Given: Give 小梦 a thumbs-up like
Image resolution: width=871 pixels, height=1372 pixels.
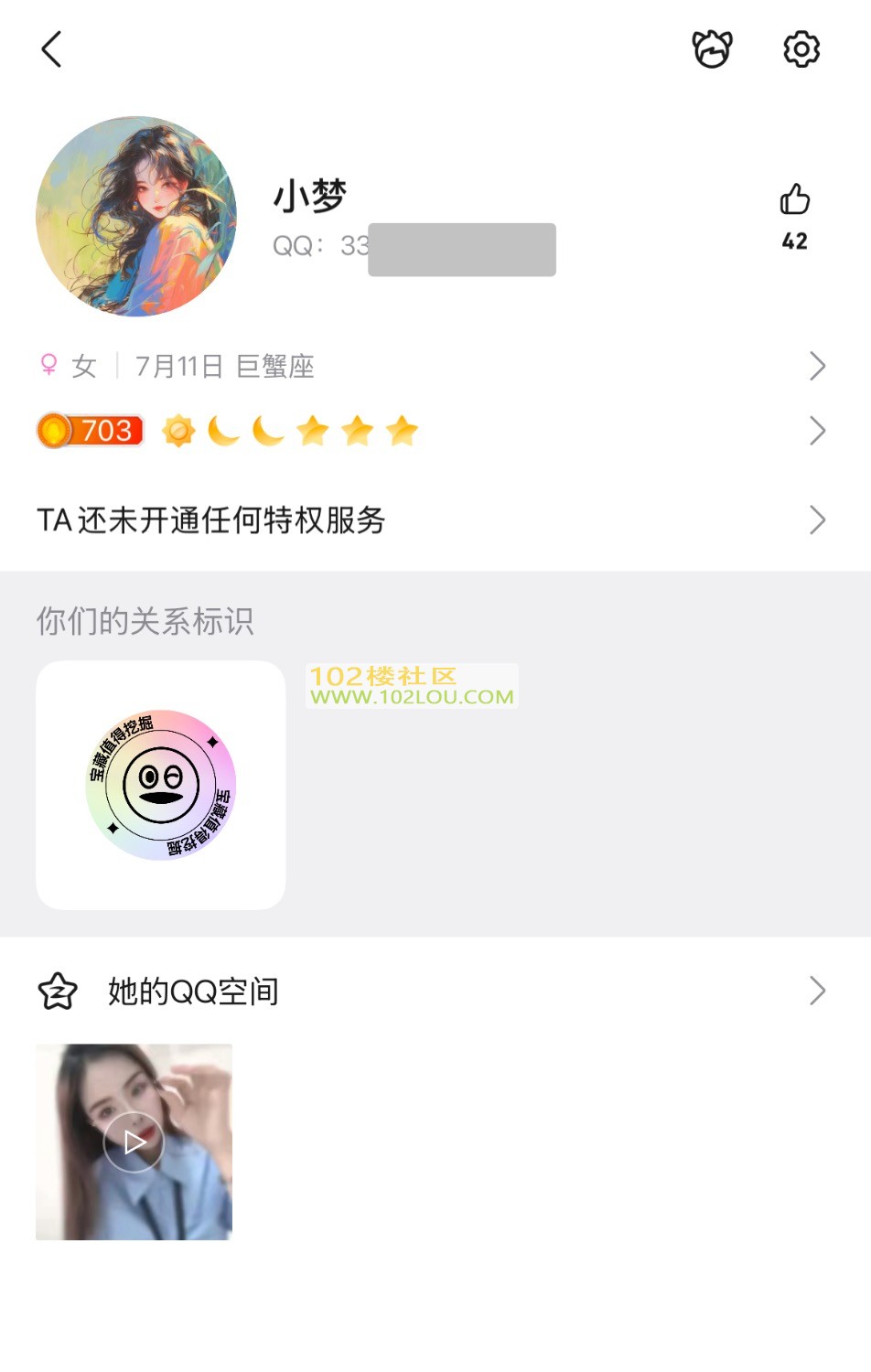Looking at the screenshot, I should (x=794, y=200).
